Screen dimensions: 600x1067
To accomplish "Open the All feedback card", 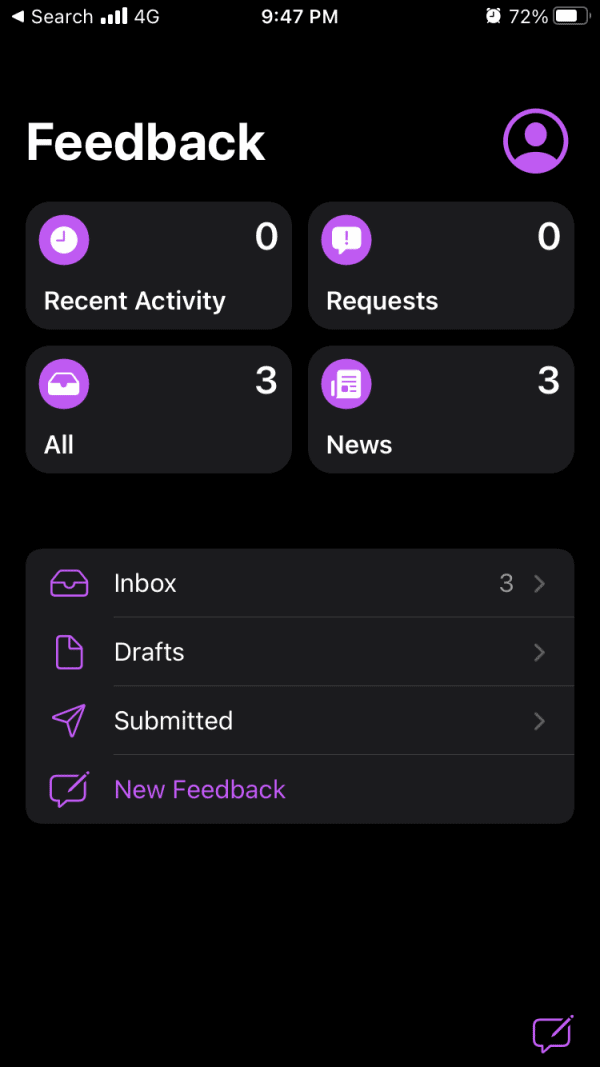I will tap(159, 409).
